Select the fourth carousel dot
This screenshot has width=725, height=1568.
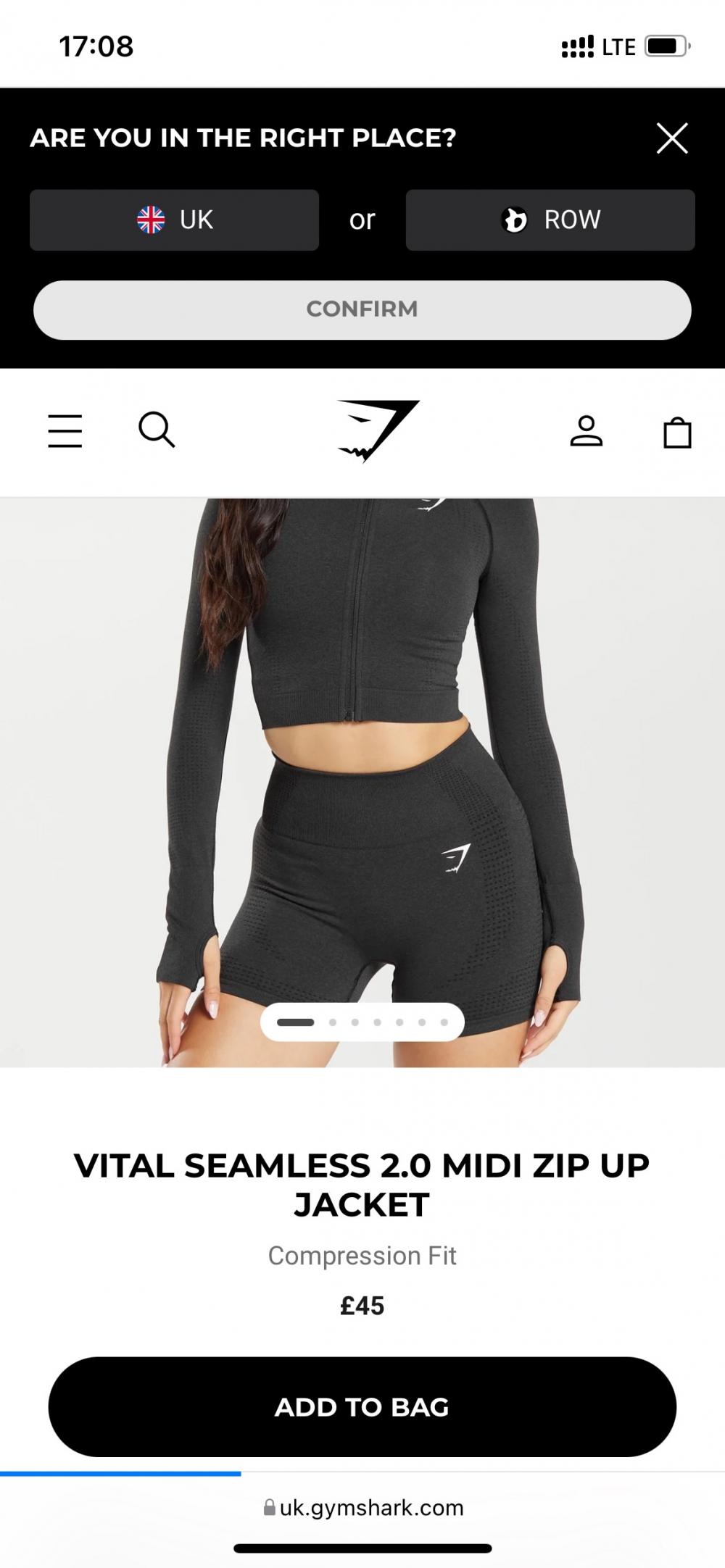pos(376,1021)
